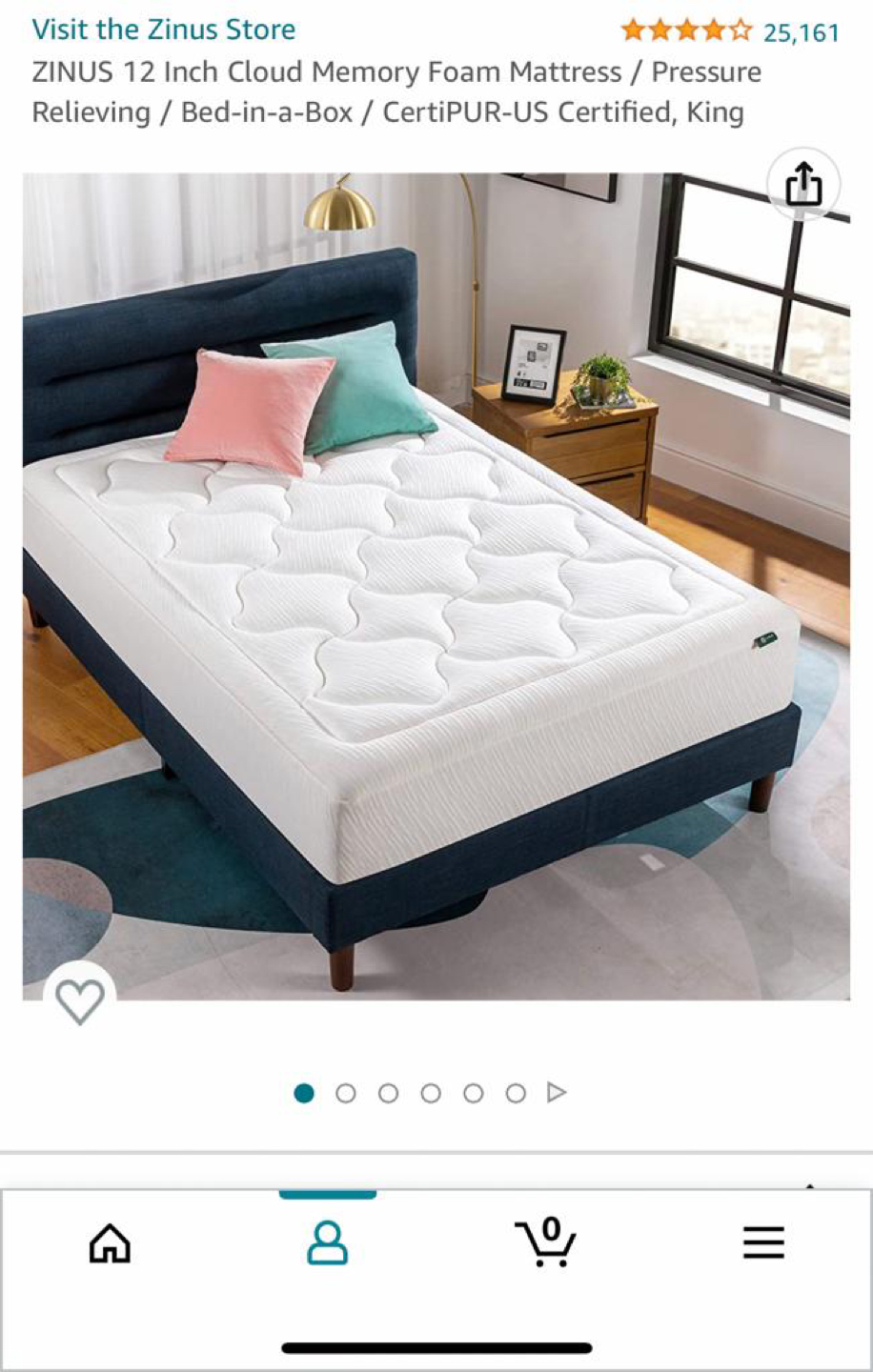This screenshot has width=873, height=1372.
Task: Open the 25,161 customer ratings
Action: click(801, 32)
